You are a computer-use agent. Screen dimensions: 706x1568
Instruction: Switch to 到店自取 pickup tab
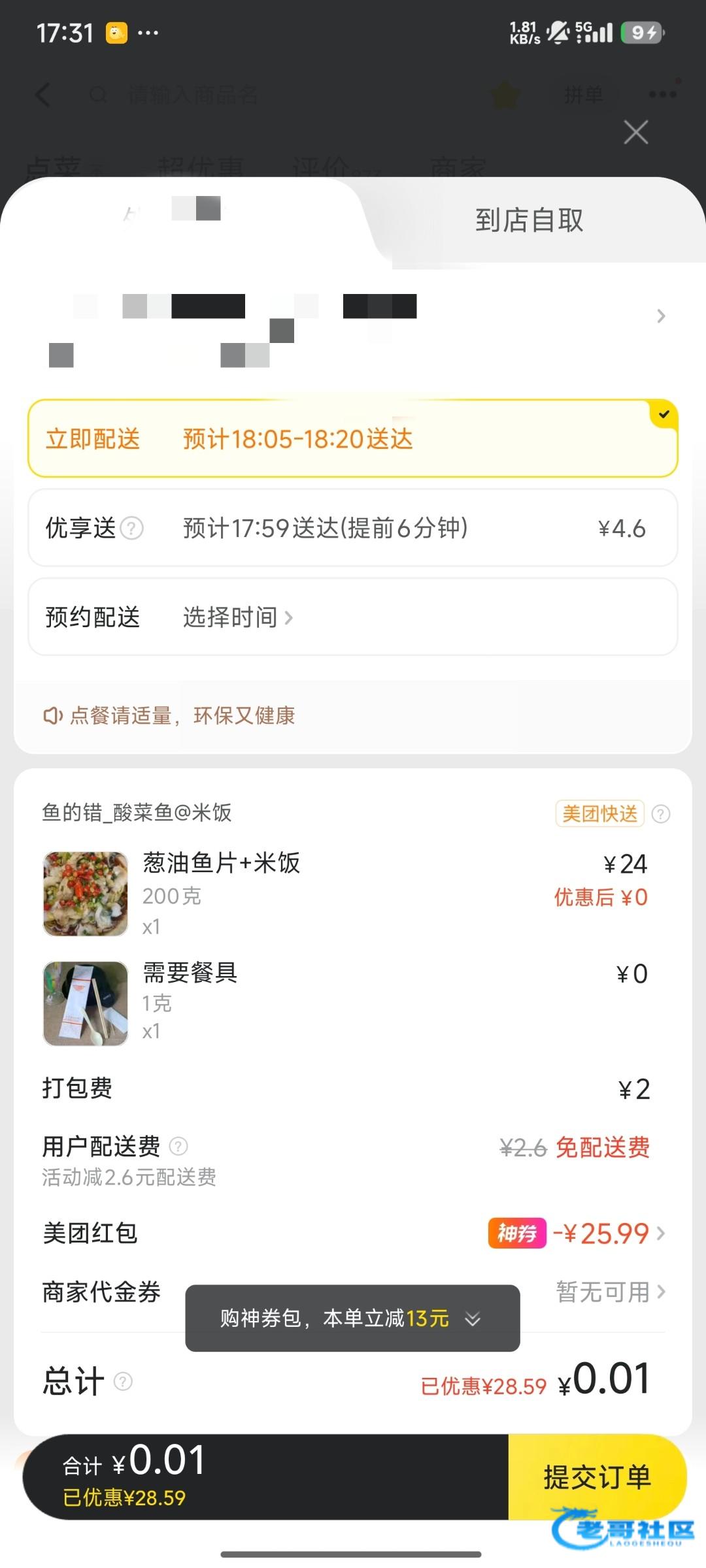coord(529,220)
